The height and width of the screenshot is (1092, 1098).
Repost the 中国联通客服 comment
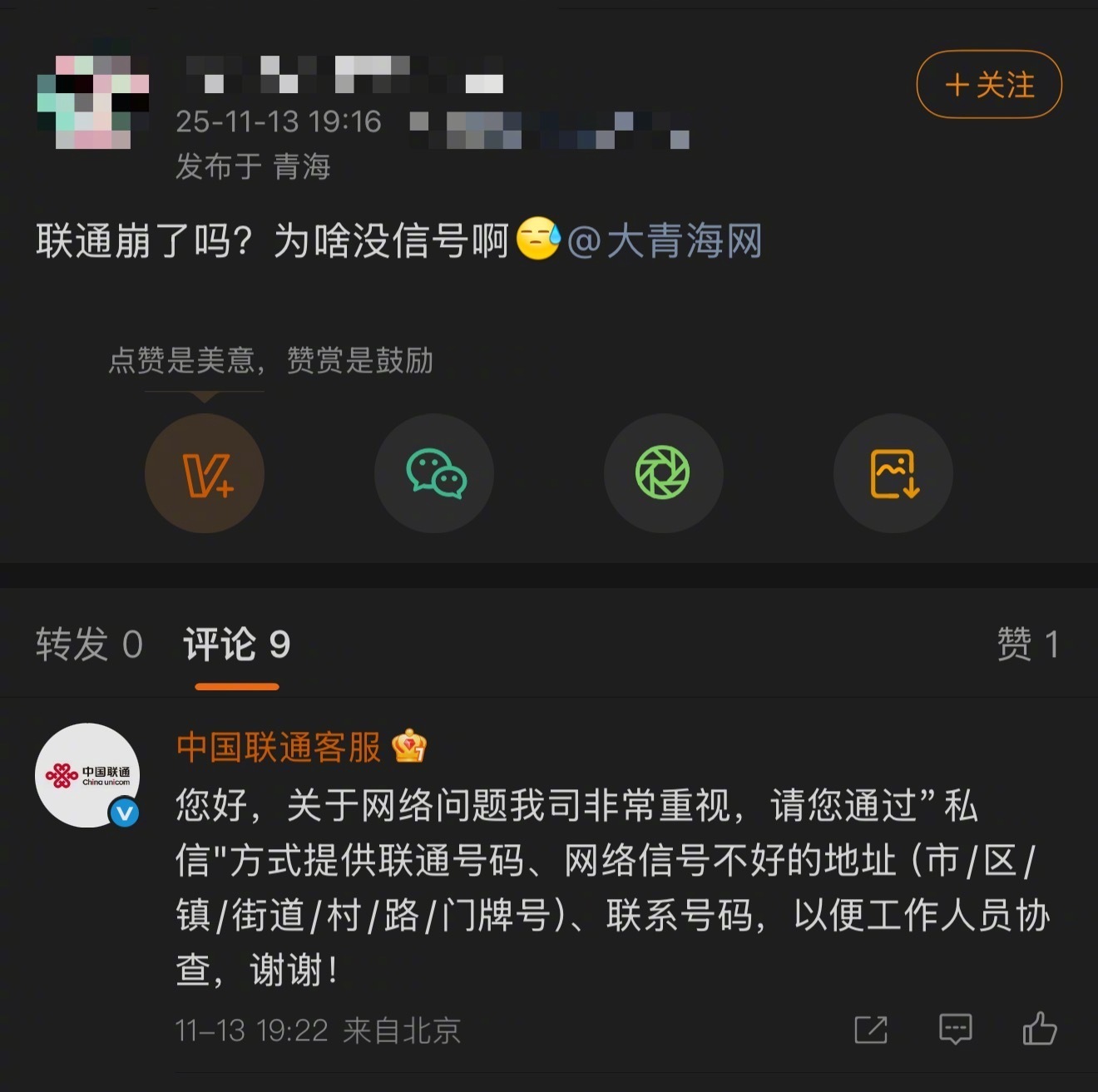click(x=871, y=1030)
